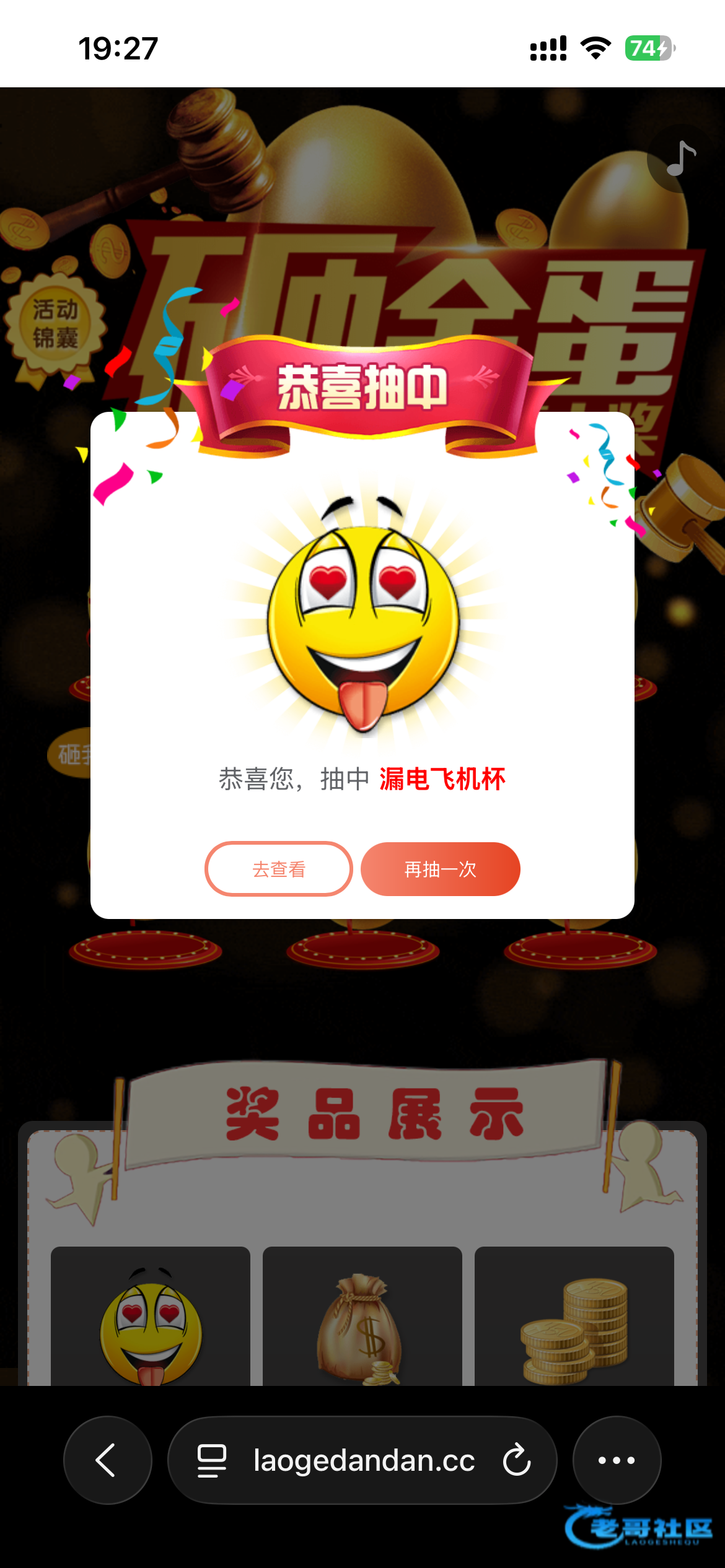Reload the page via refresh icon
Screen dimensions: 725x1568
coord(516,1460)
